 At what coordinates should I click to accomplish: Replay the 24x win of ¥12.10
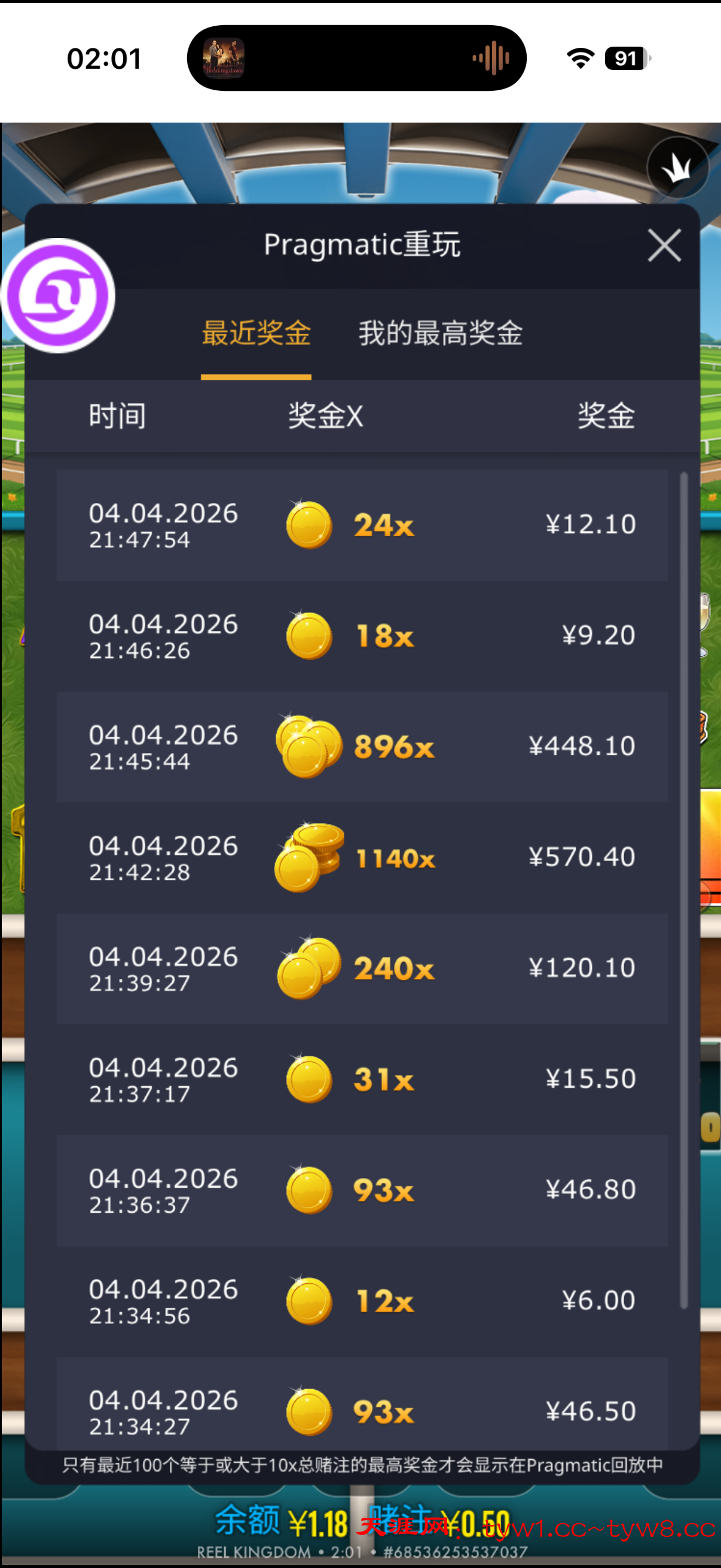[x=362, y=524]
